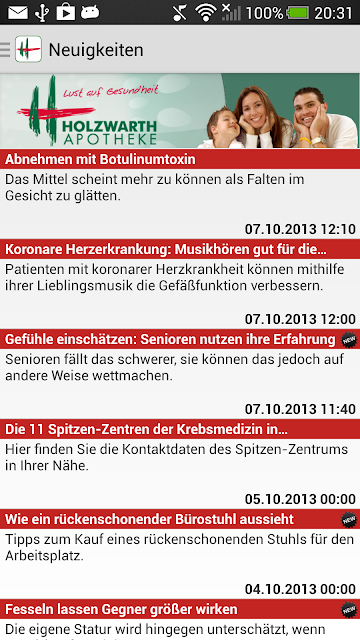This screenshot has width=360, height=640.
Task: Read the 'Koronare Herzerkrankung: Musikhören' news item
Action: [180, 284]
